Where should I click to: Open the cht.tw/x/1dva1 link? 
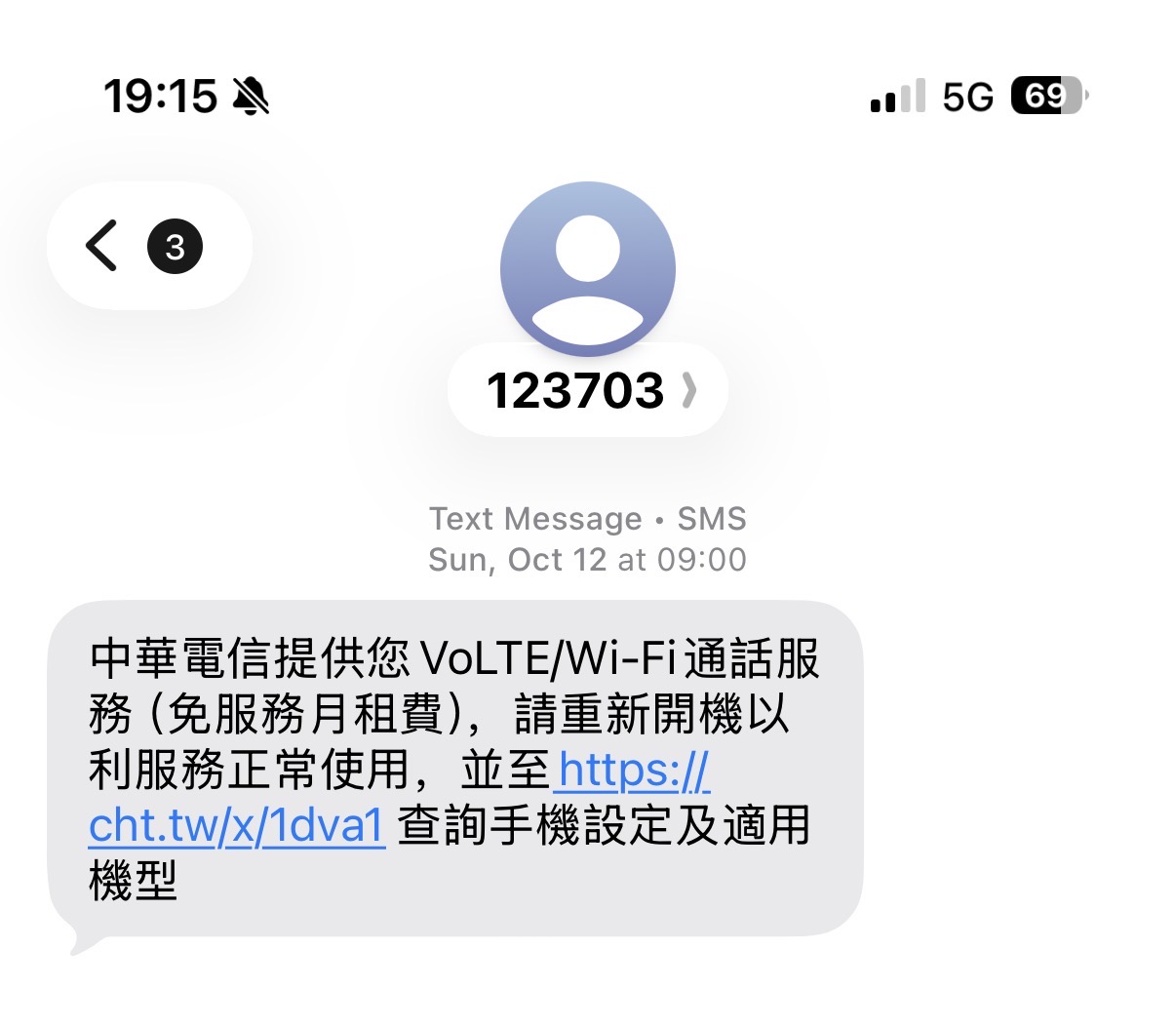[x=237, y=825]
